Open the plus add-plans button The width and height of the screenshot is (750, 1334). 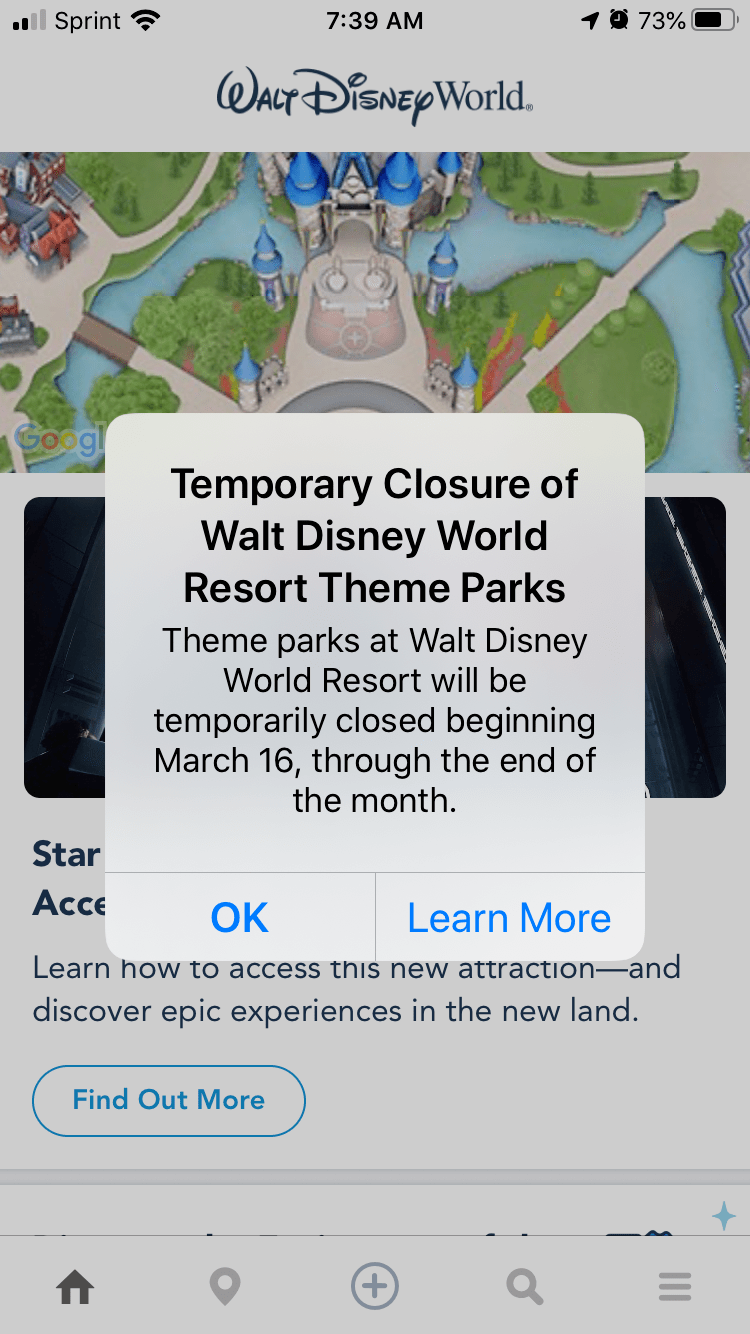coord(375,1286)
